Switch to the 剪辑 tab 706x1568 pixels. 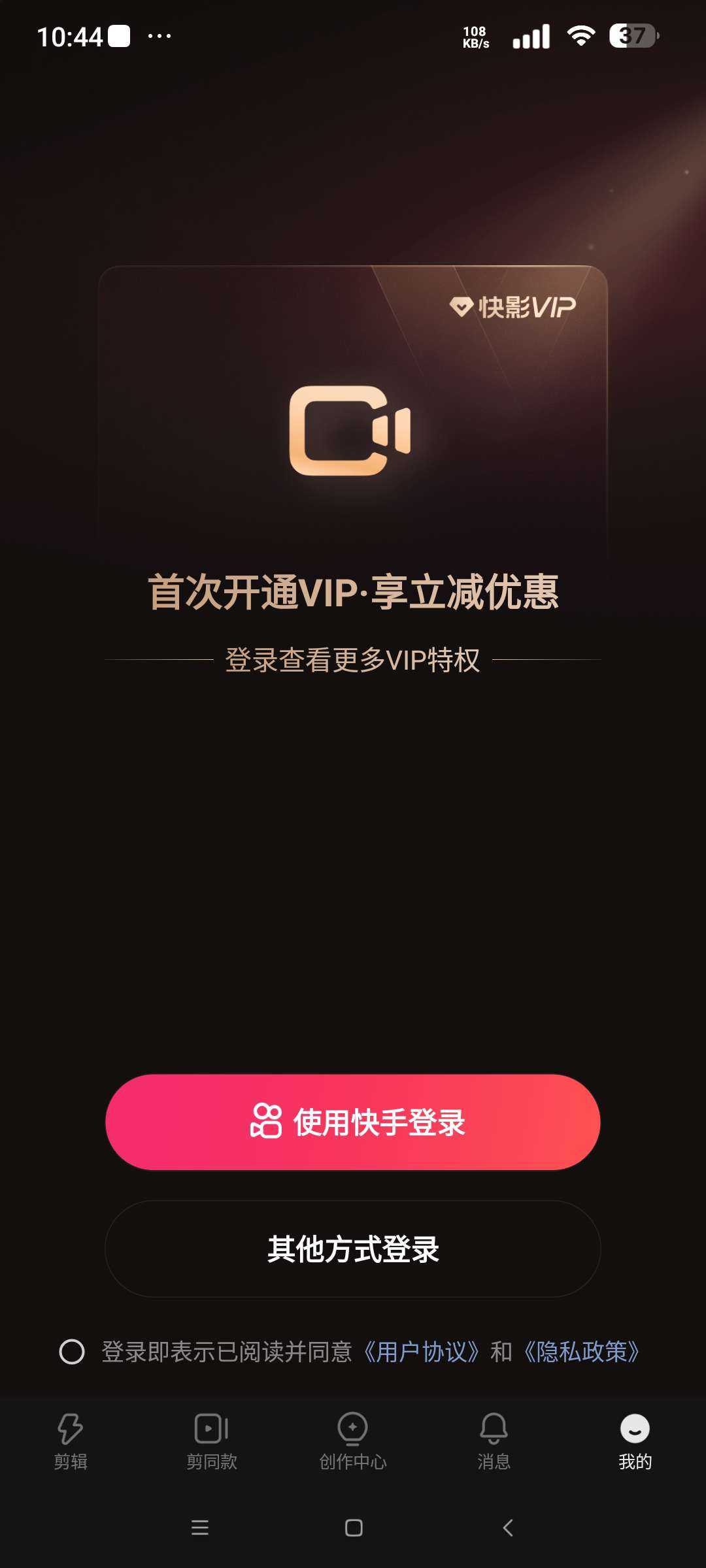pos(71,1442)
